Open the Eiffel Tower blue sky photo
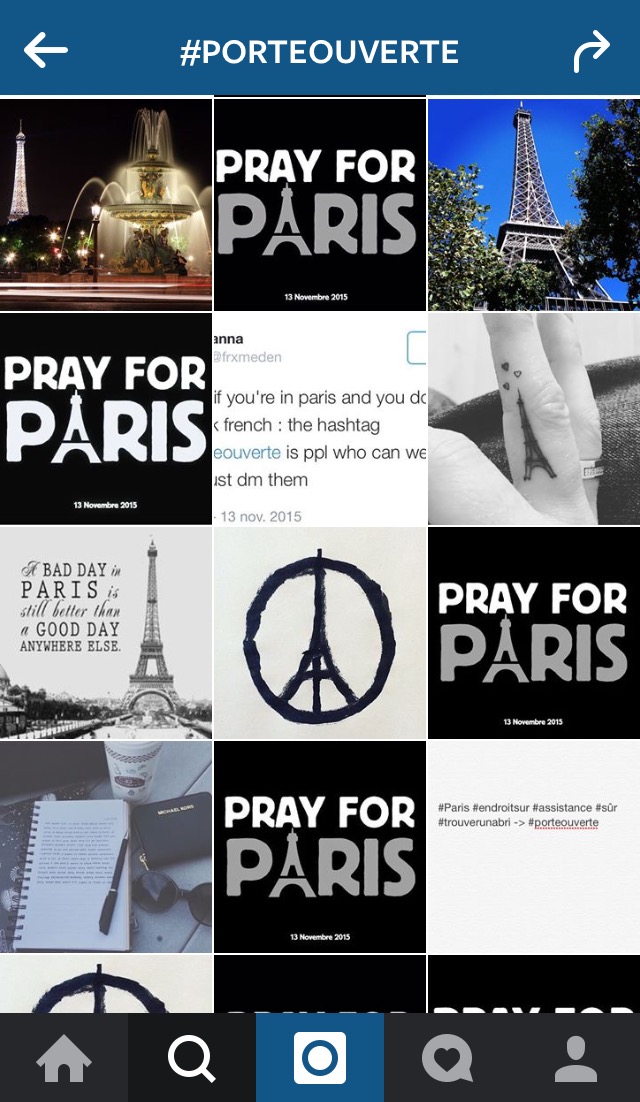Viewport: 640px width, 1102px height. (x=534, y=204)
